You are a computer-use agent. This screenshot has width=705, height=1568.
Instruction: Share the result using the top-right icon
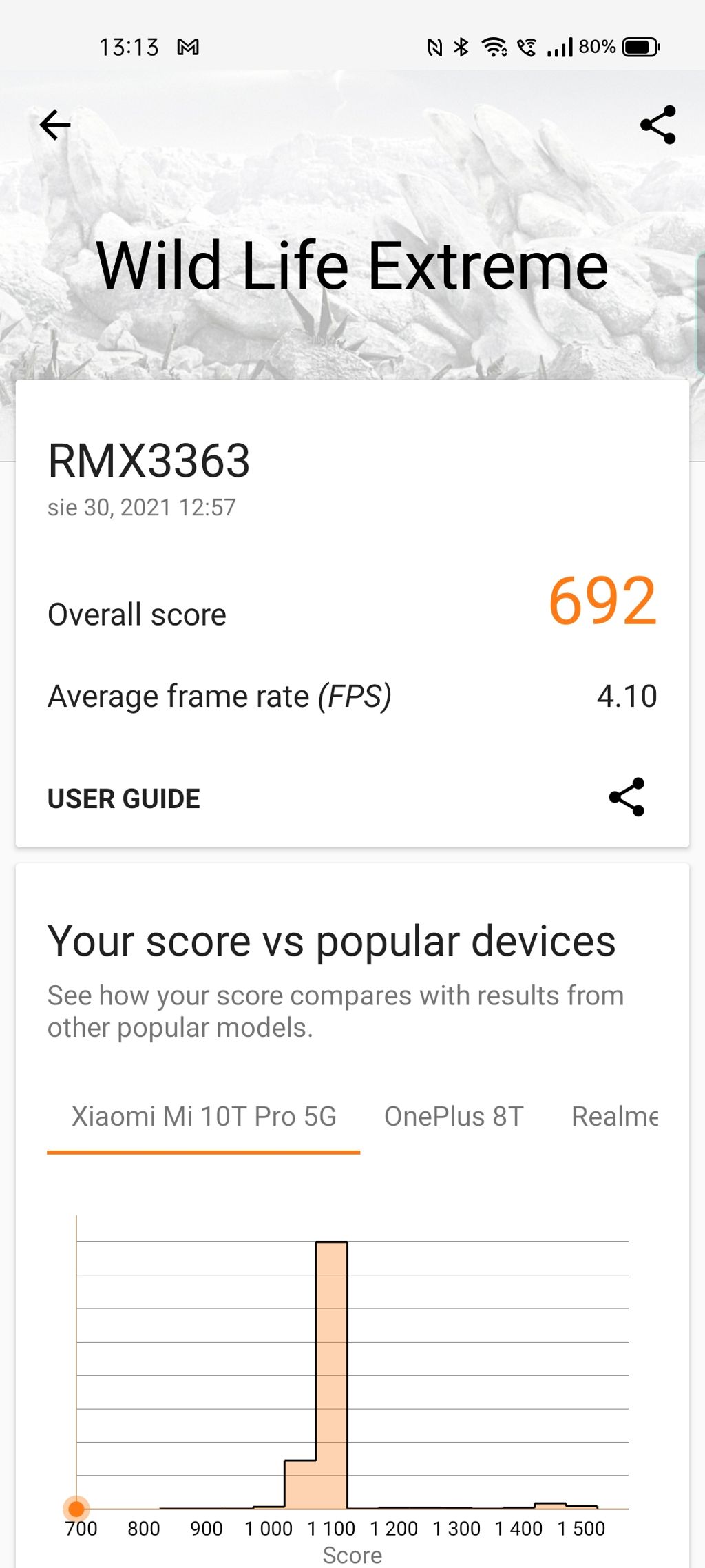click(657, 125)
